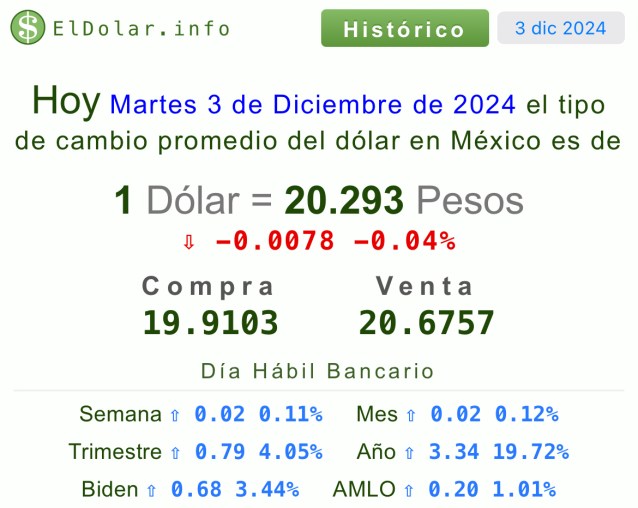The width and height of the screenshot is (638, 508).
Task: Open the Histórico section
Action: tap(404, 29)
